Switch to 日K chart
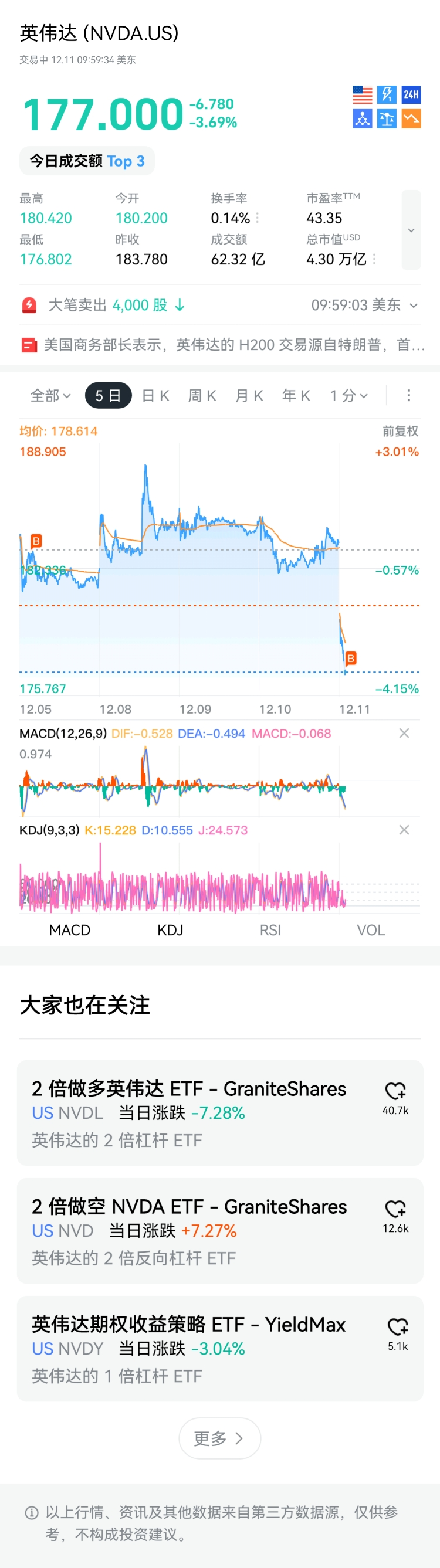 [155, 396]
